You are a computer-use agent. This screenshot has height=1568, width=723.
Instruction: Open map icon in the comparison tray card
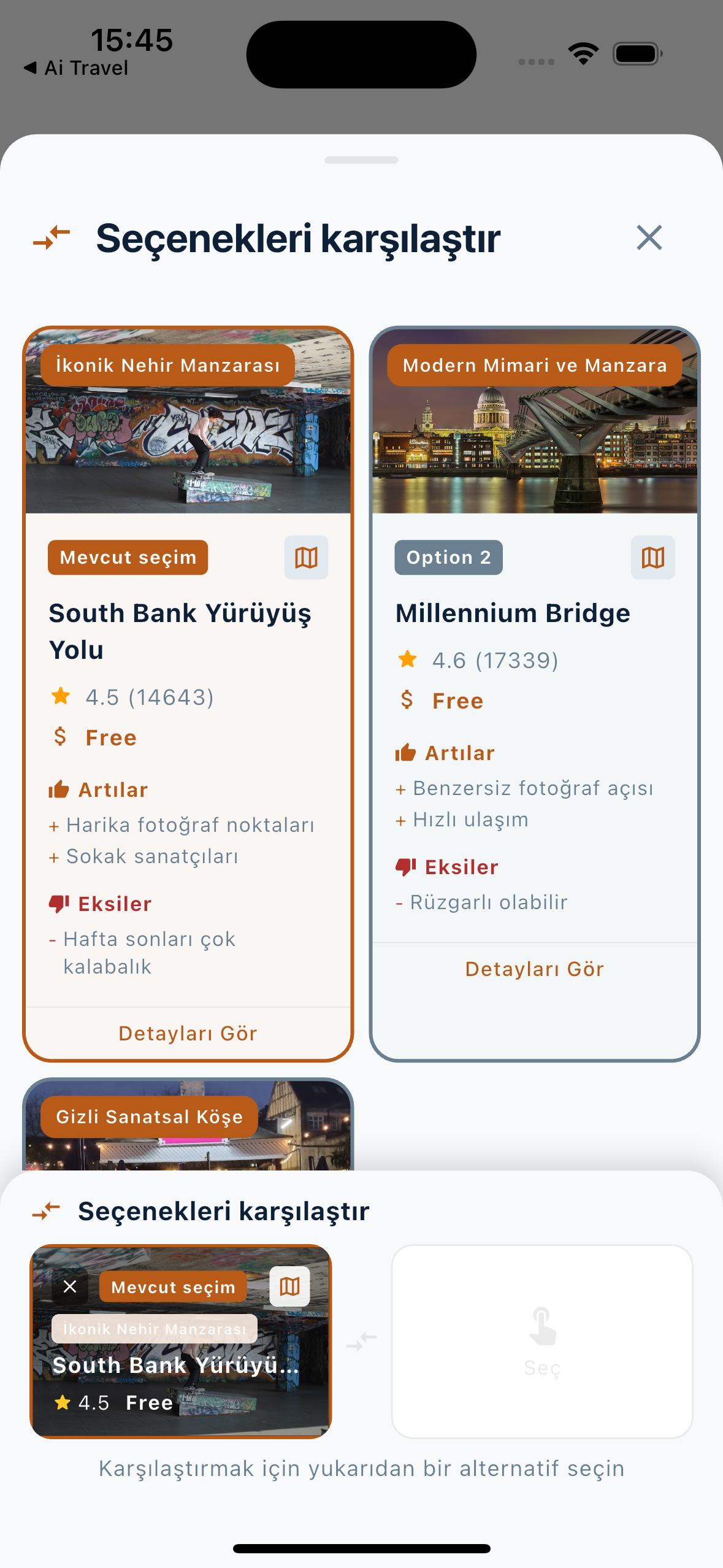pos(289,1286)
